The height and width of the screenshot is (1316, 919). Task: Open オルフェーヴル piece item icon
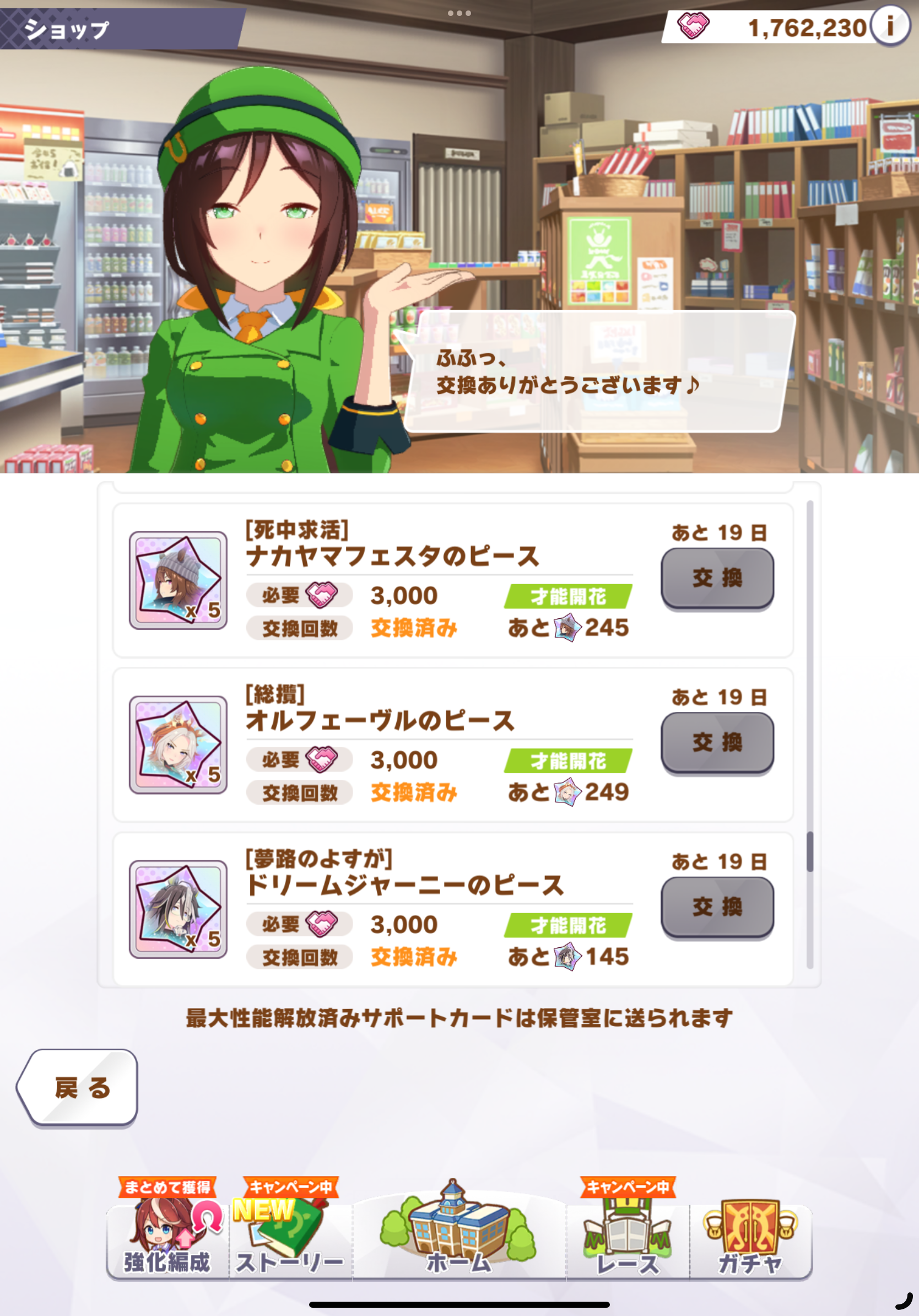178,745
